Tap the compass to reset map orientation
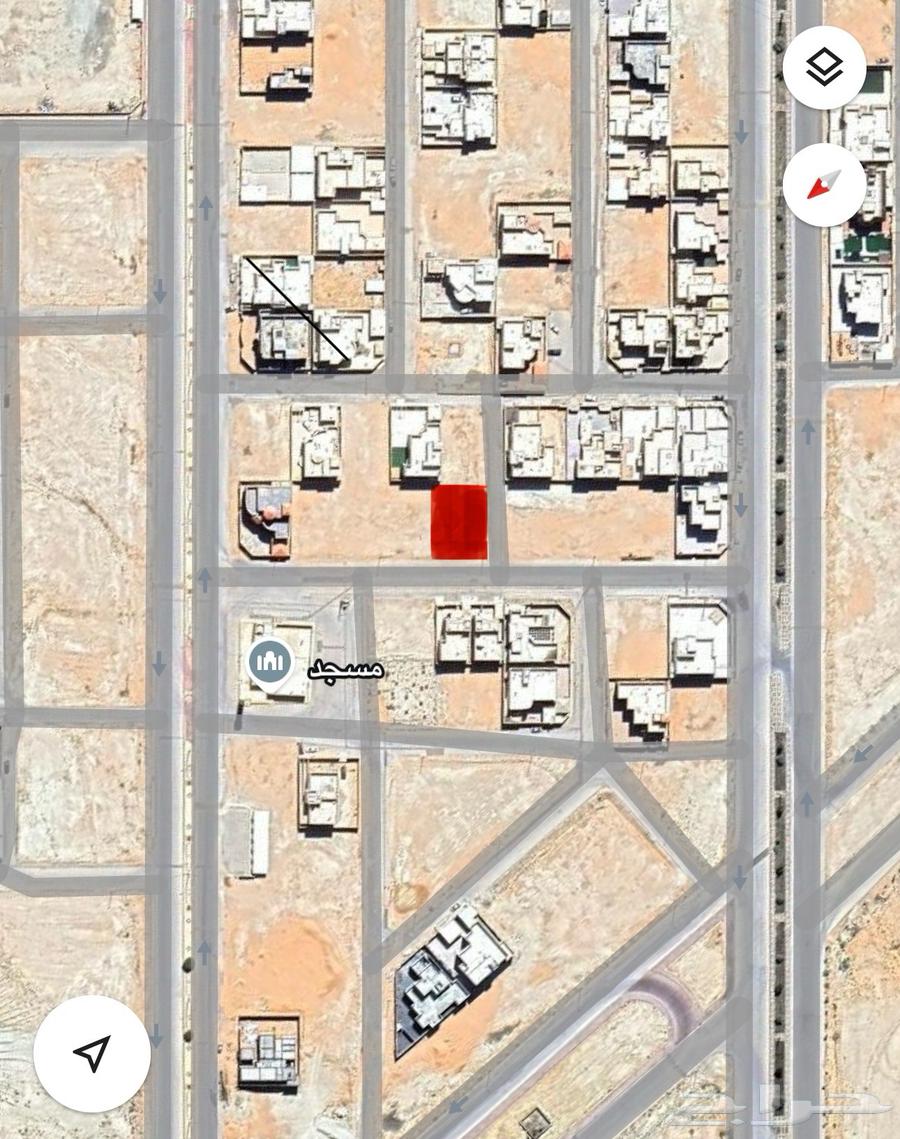 (x=824, y=184)
